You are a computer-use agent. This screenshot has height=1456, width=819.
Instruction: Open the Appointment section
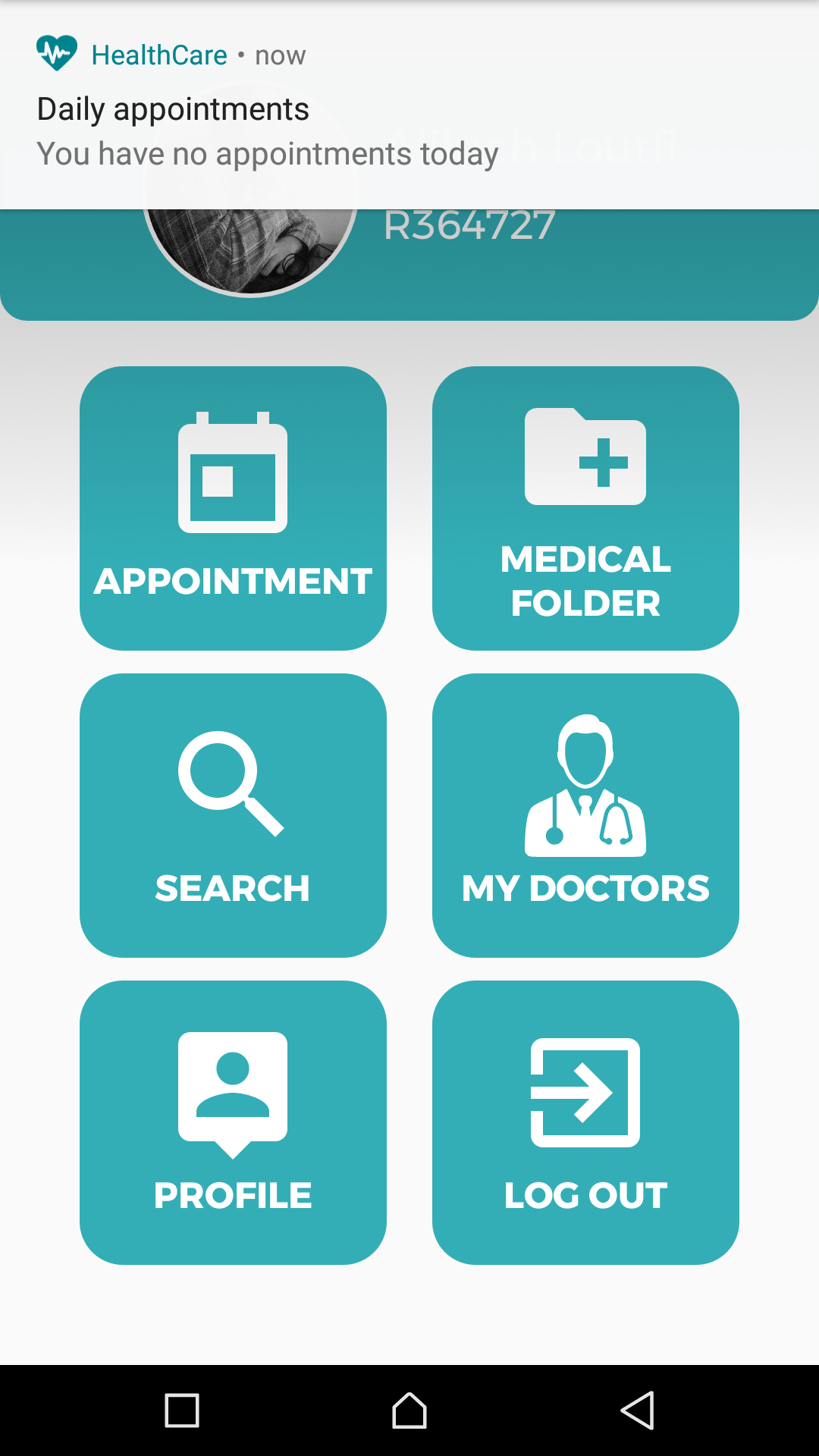coord(233,508)
